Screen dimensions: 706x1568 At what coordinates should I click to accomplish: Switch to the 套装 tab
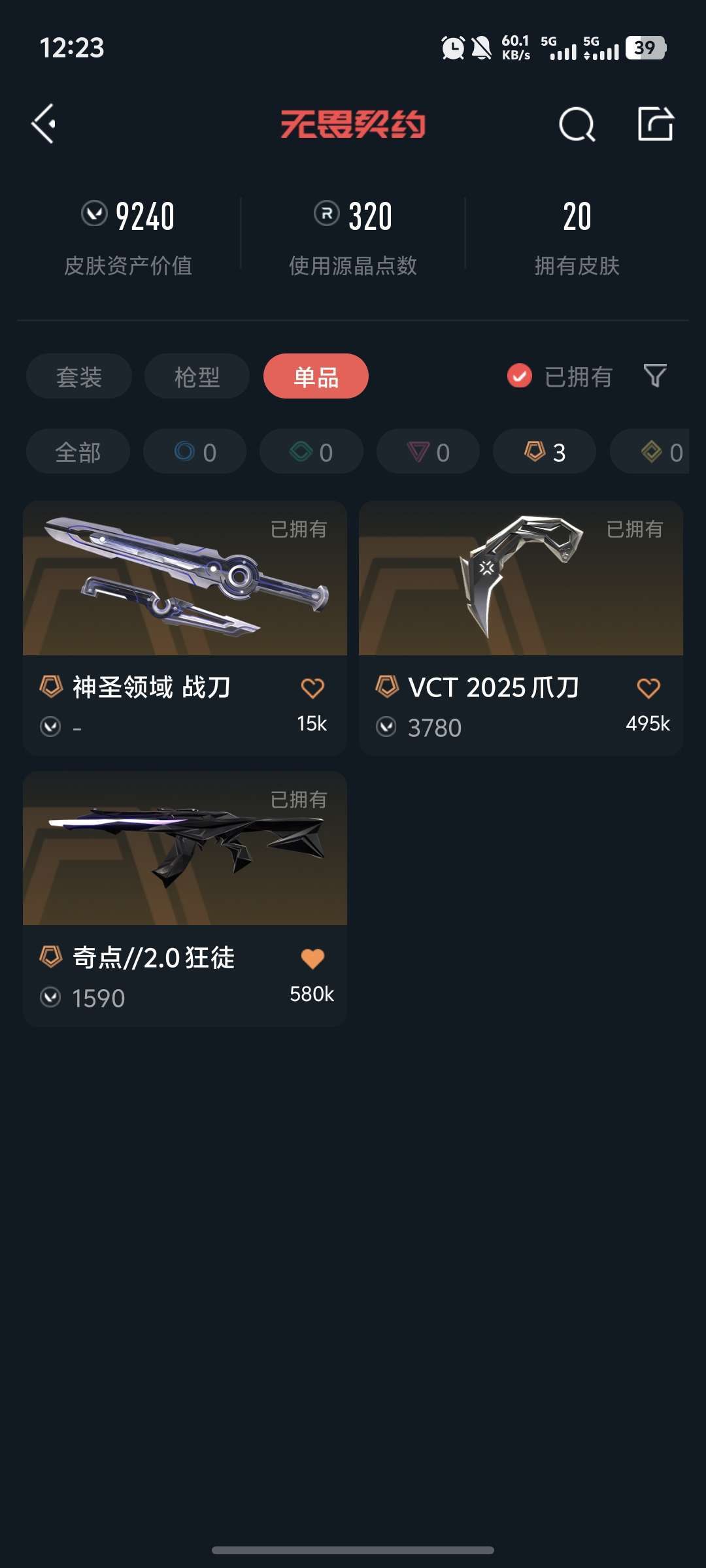tap(78, 376)
